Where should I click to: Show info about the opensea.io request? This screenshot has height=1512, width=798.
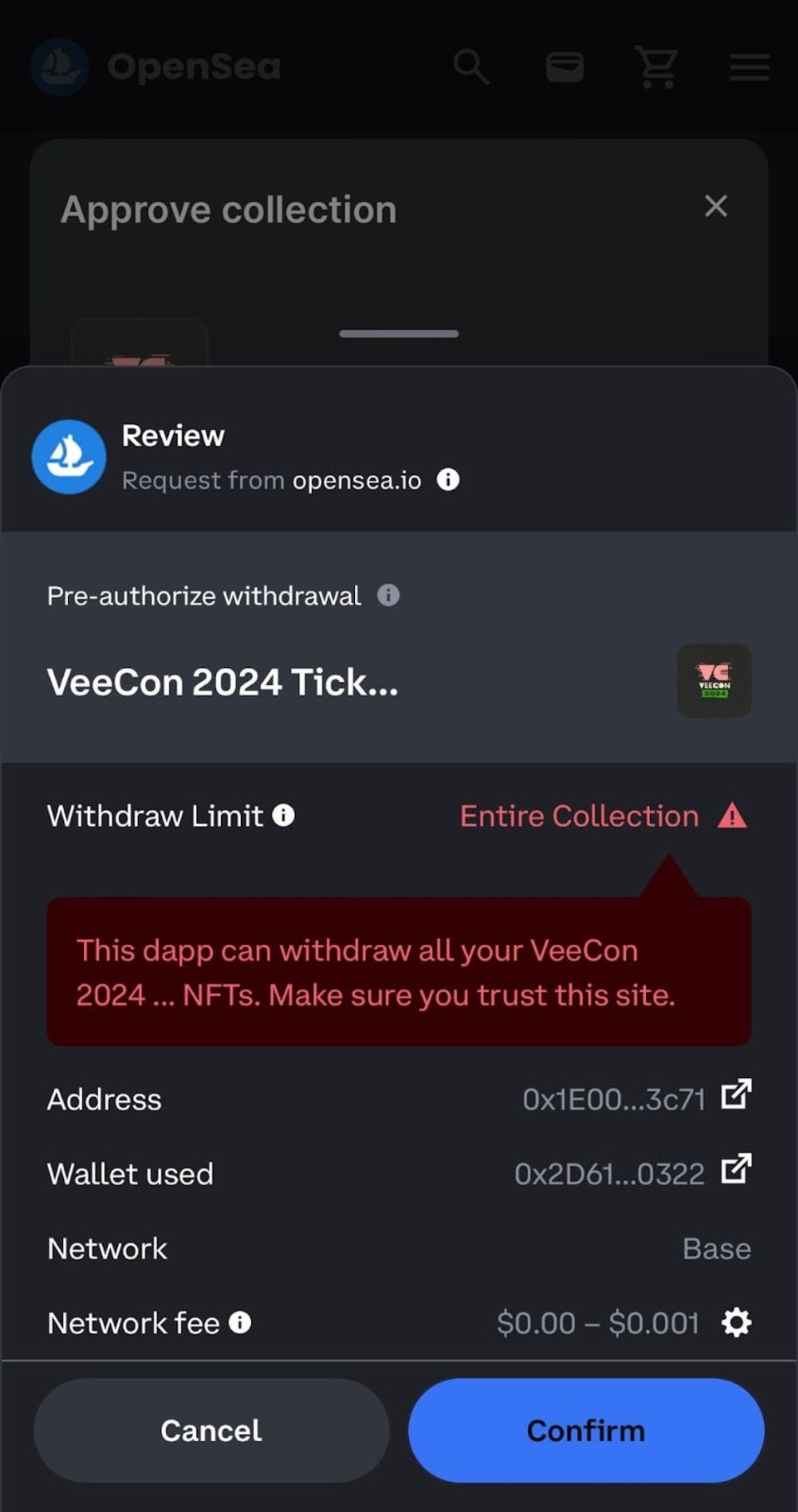[448, 480]
